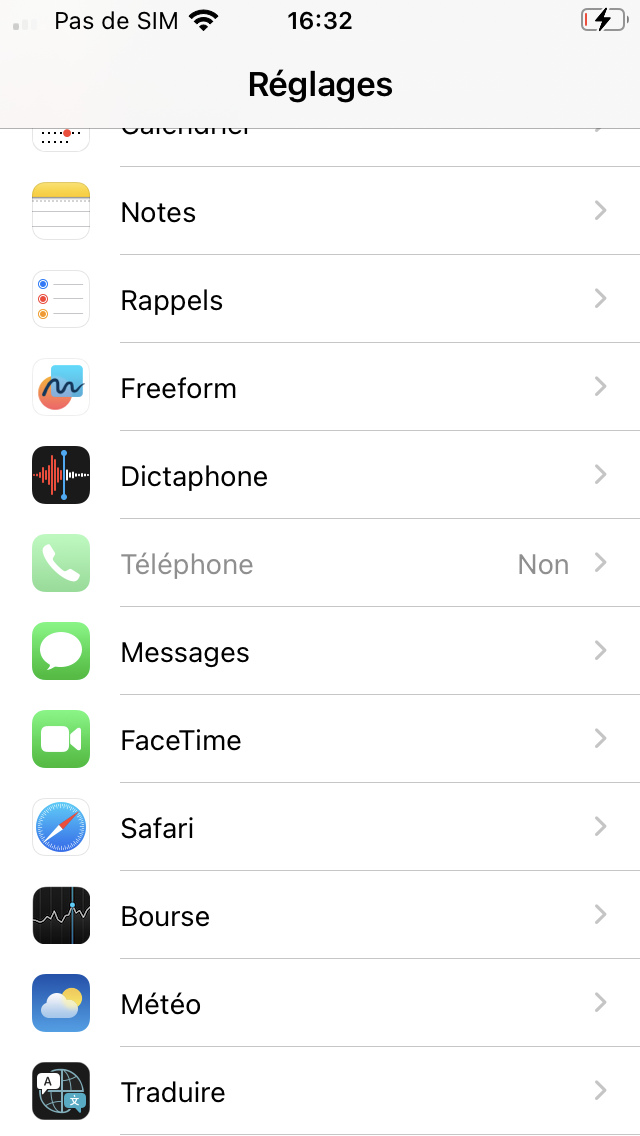Open Notes settings
The width and height of the screenshot is (640, 1136).
point(320,212)
